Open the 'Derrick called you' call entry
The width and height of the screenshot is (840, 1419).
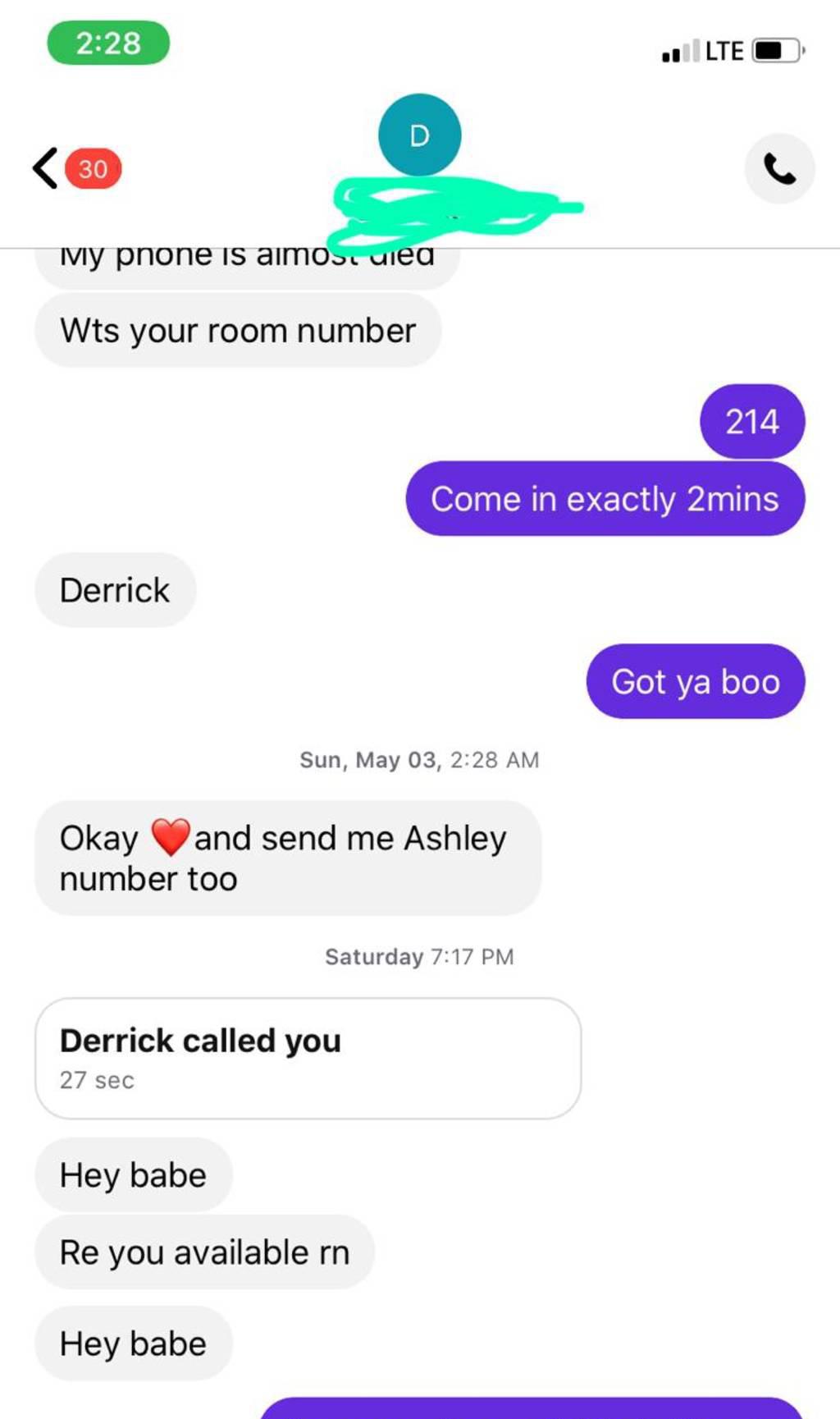(308, 1058)
